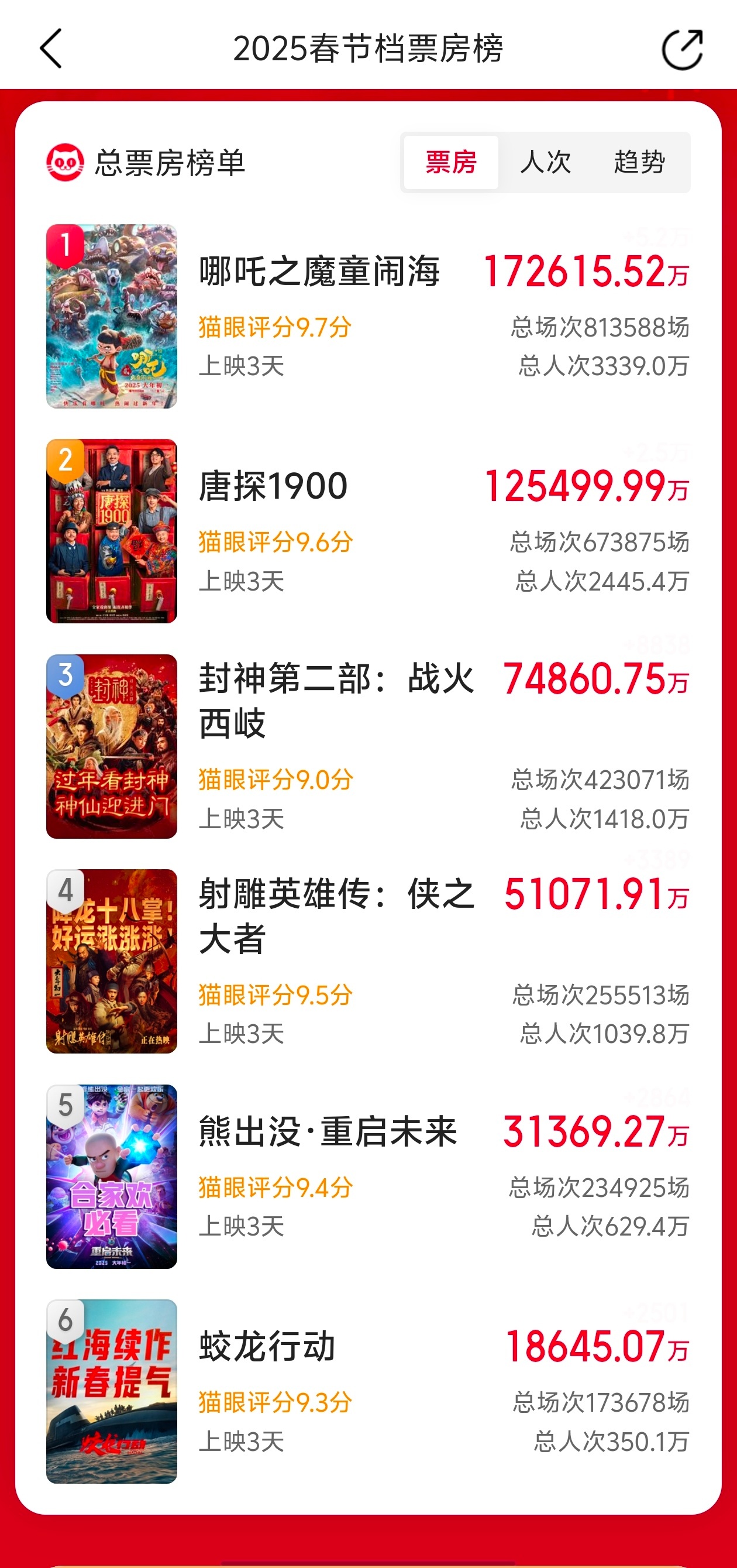Select the 票房 tab
The height and width of the screenshot is (1568, 737).
pos(450,163)
